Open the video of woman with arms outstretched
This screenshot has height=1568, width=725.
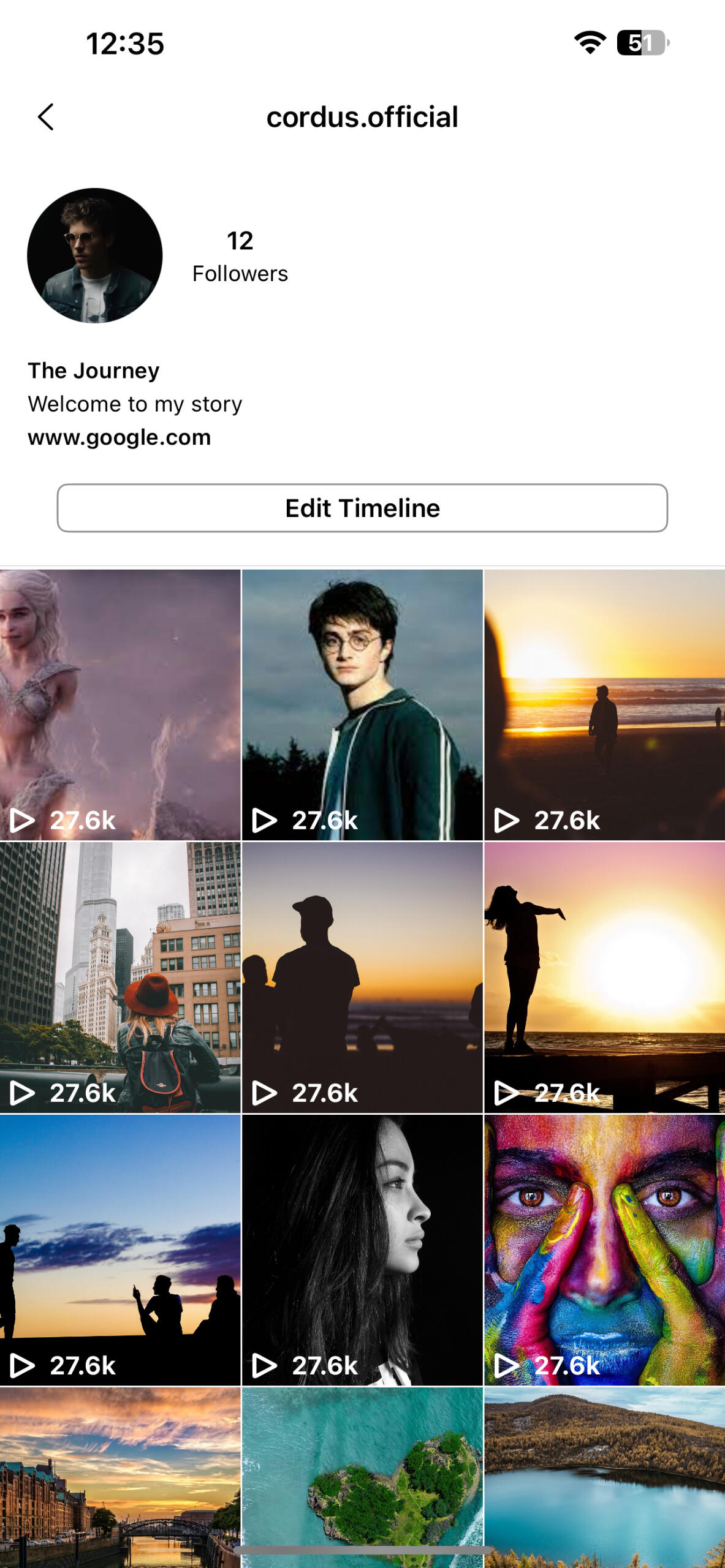604,977
